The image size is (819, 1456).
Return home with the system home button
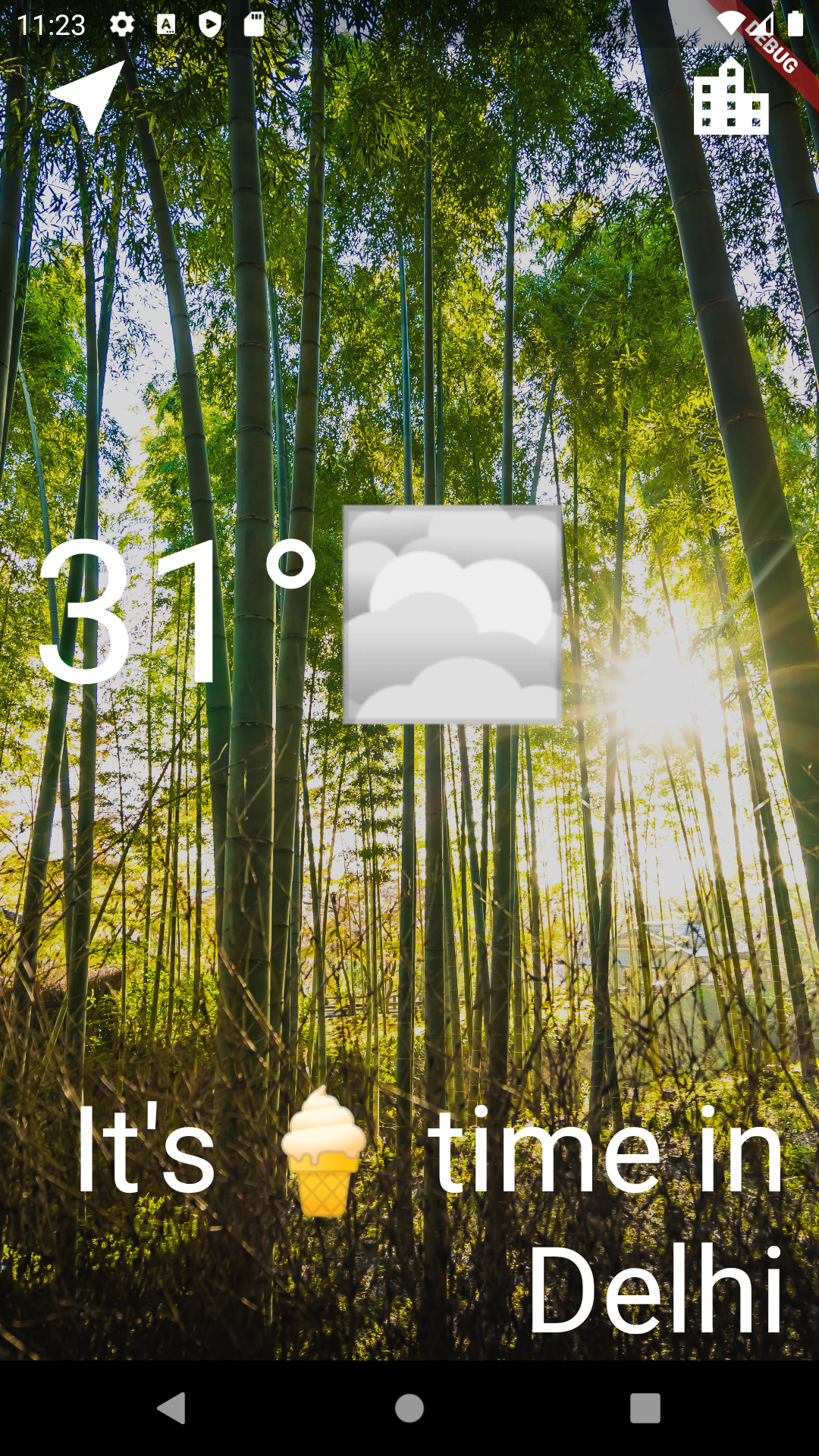pos(409,1408)
